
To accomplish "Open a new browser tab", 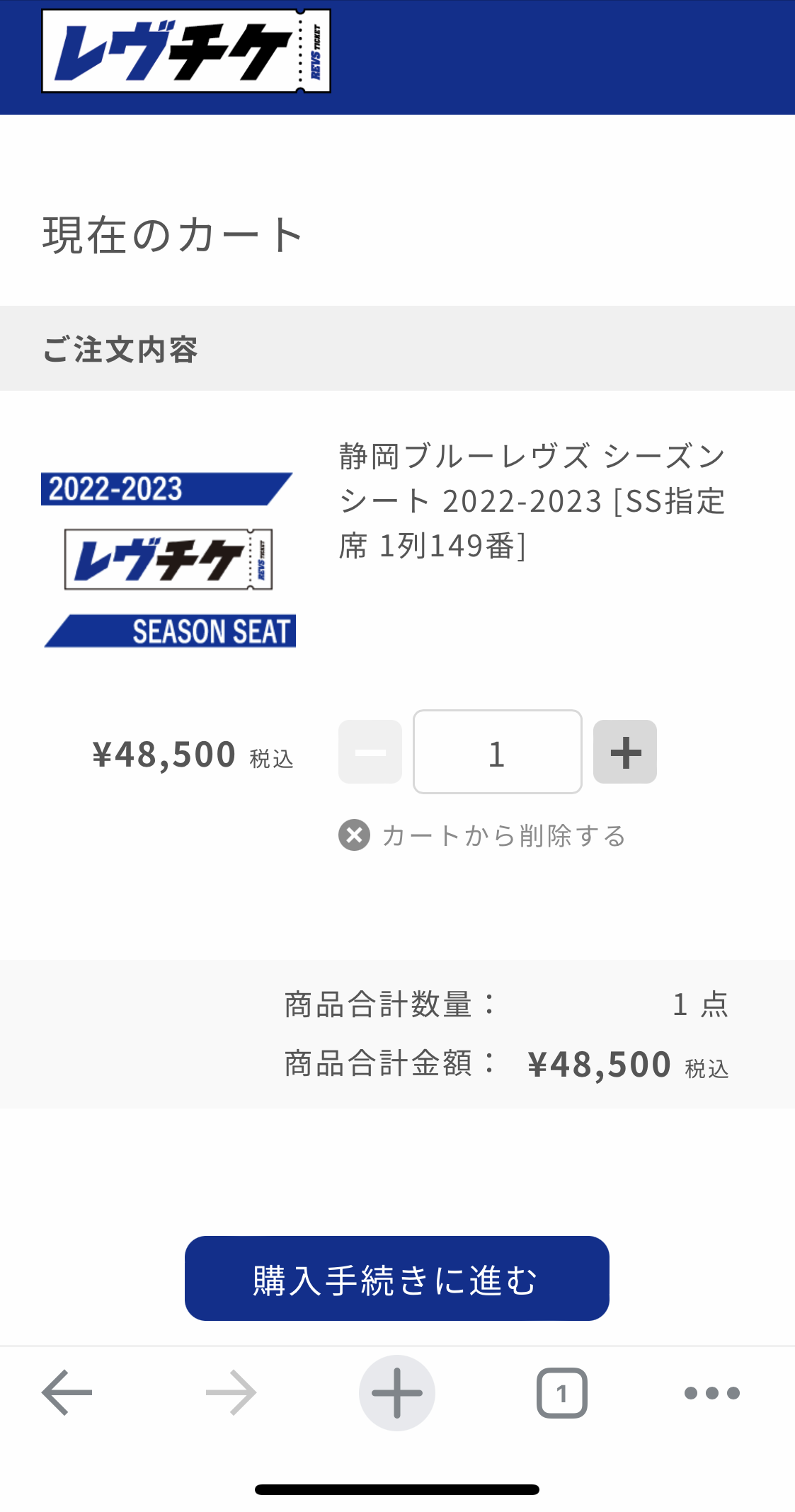I will pyautogui.click(x=396, y=1392).
